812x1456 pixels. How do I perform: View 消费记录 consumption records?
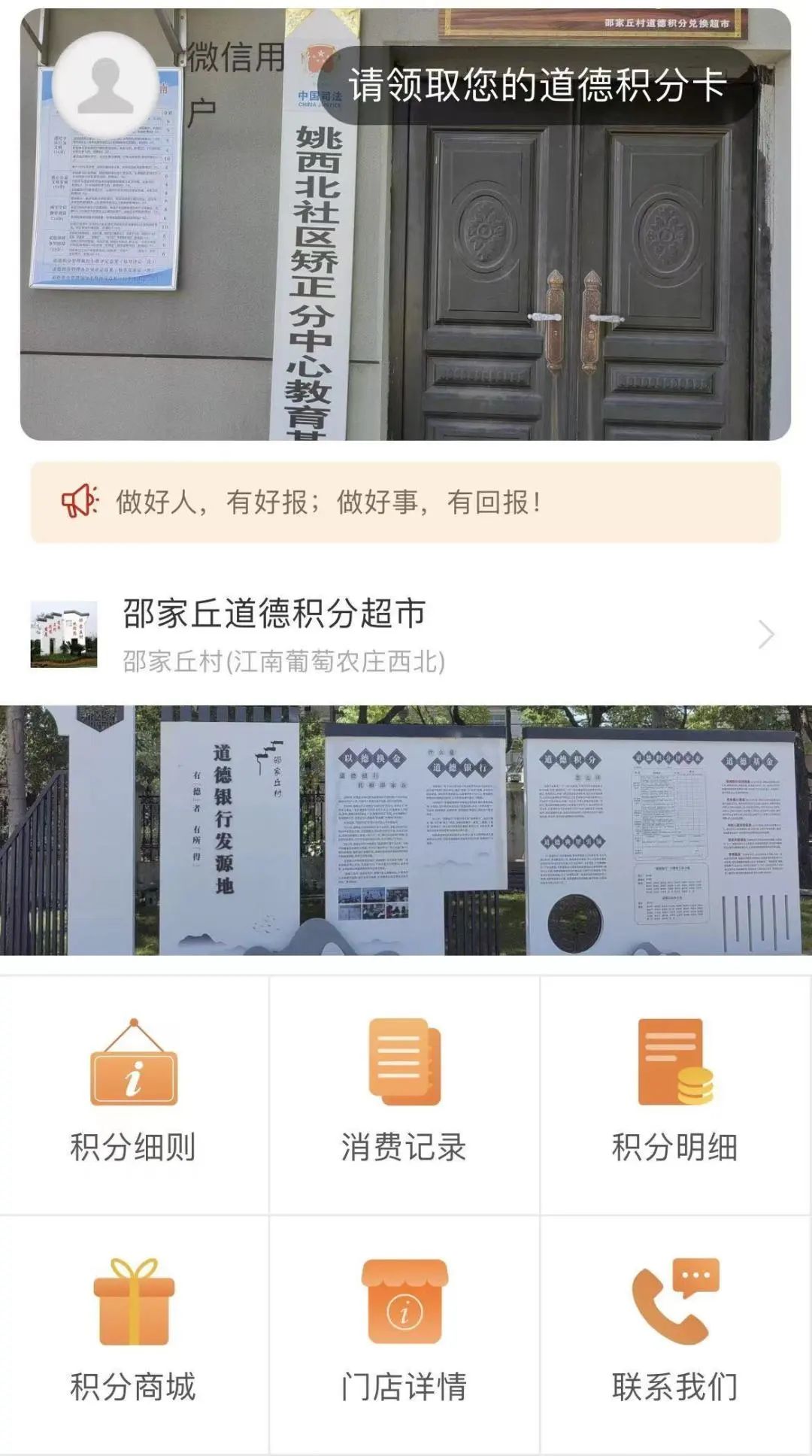coord(404,1094)
